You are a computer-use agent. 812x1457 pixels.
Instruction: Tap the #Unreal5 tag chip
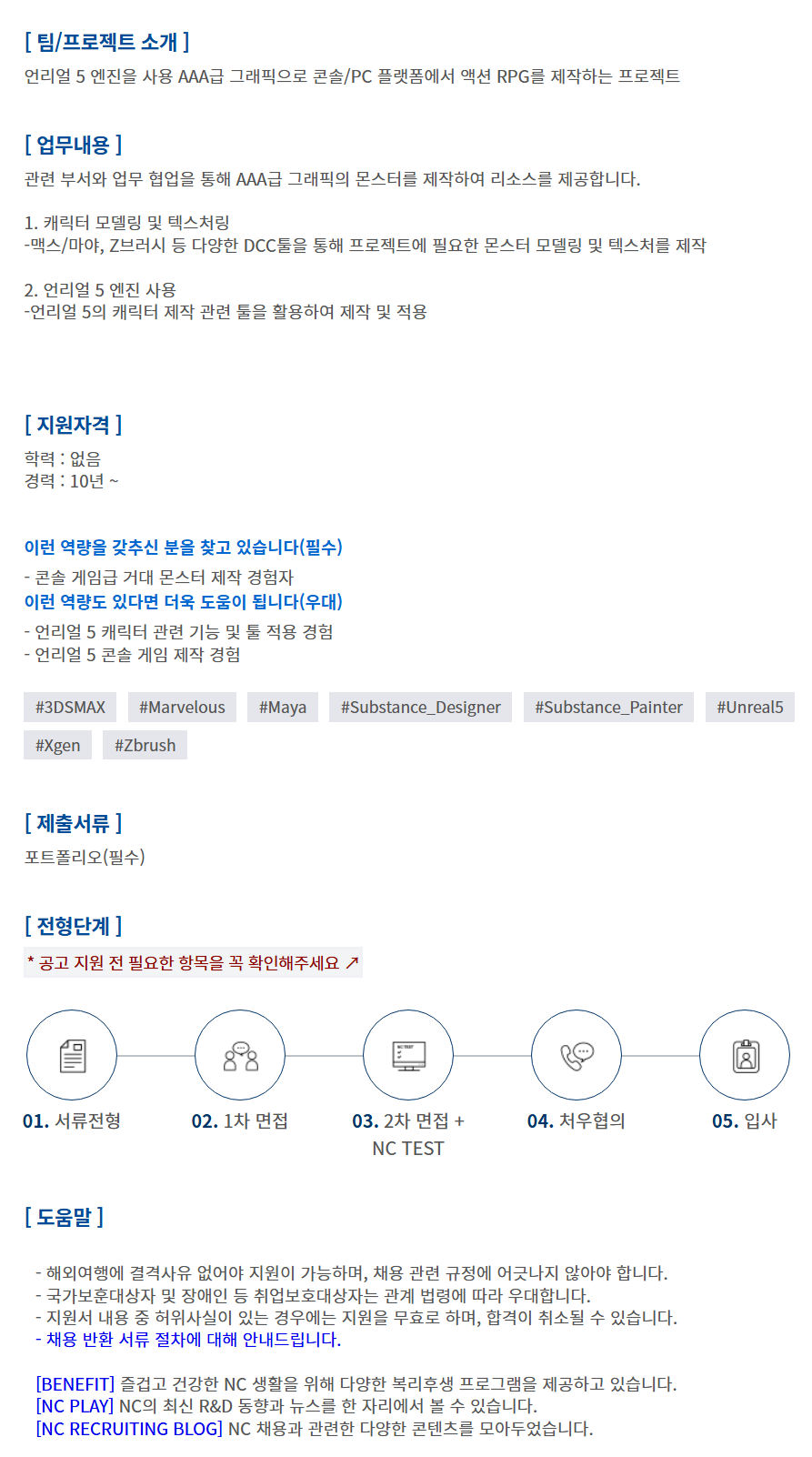(x=749, y=707)
